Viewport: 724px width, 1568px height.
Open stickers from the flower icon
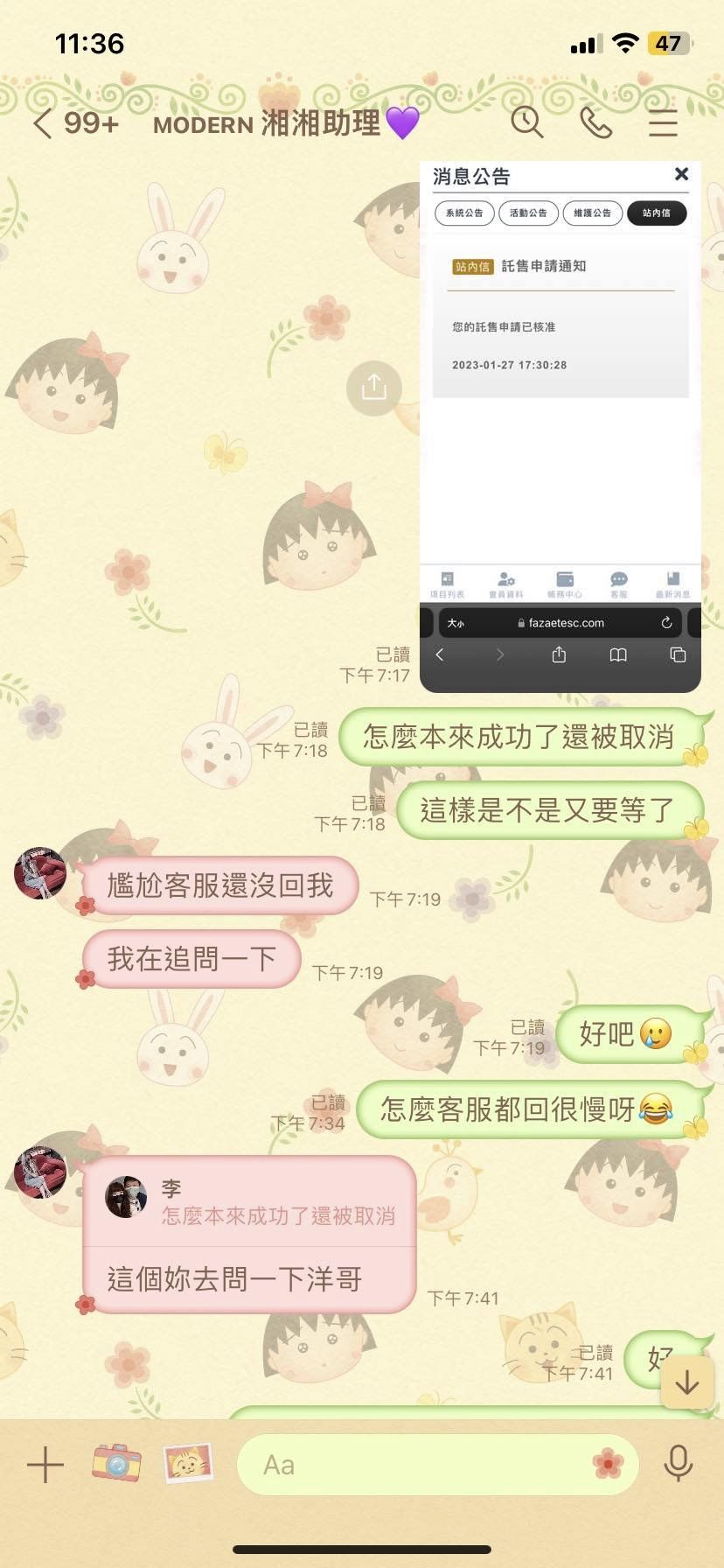pos(608,1463)
